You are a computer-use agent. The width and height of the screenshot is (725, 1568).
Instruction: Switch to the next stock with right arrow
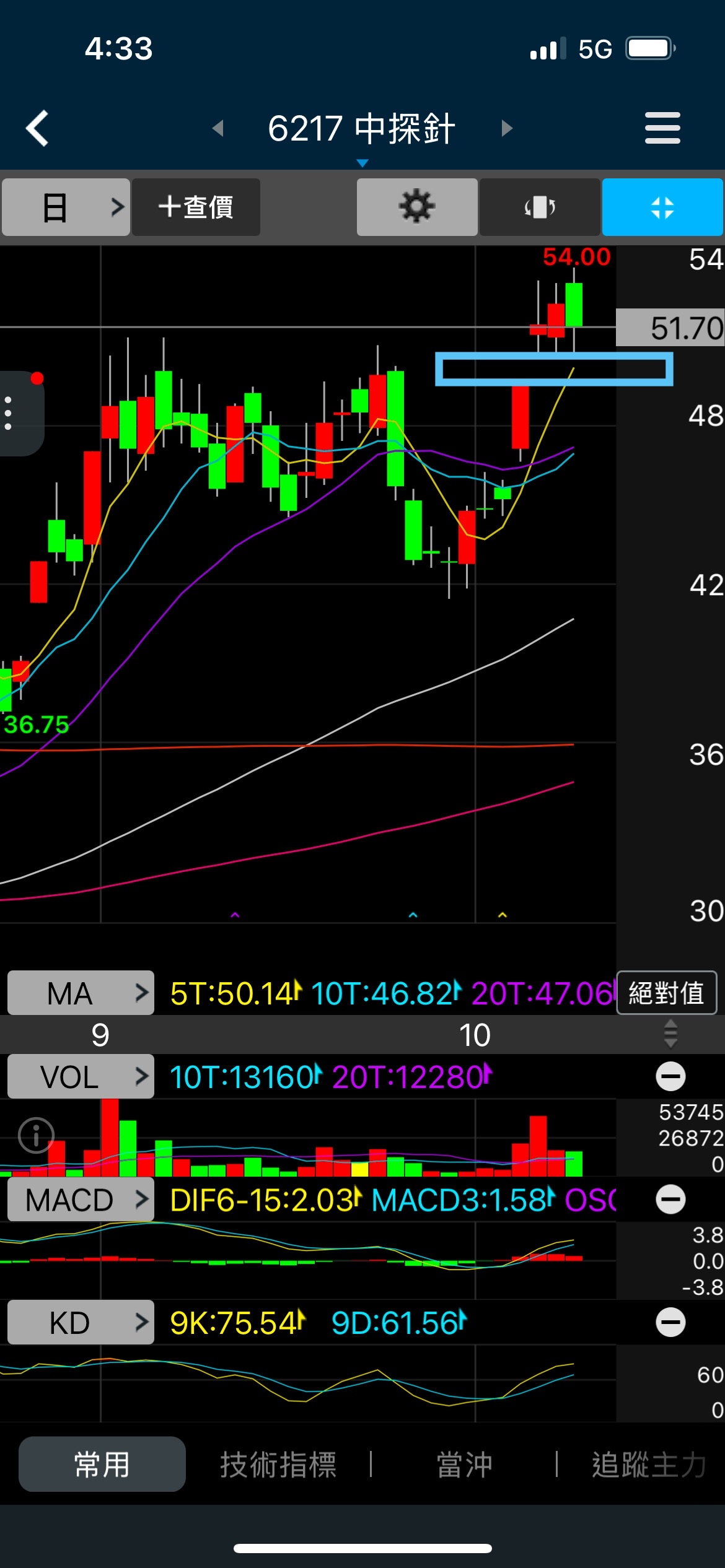click(507, 128)
